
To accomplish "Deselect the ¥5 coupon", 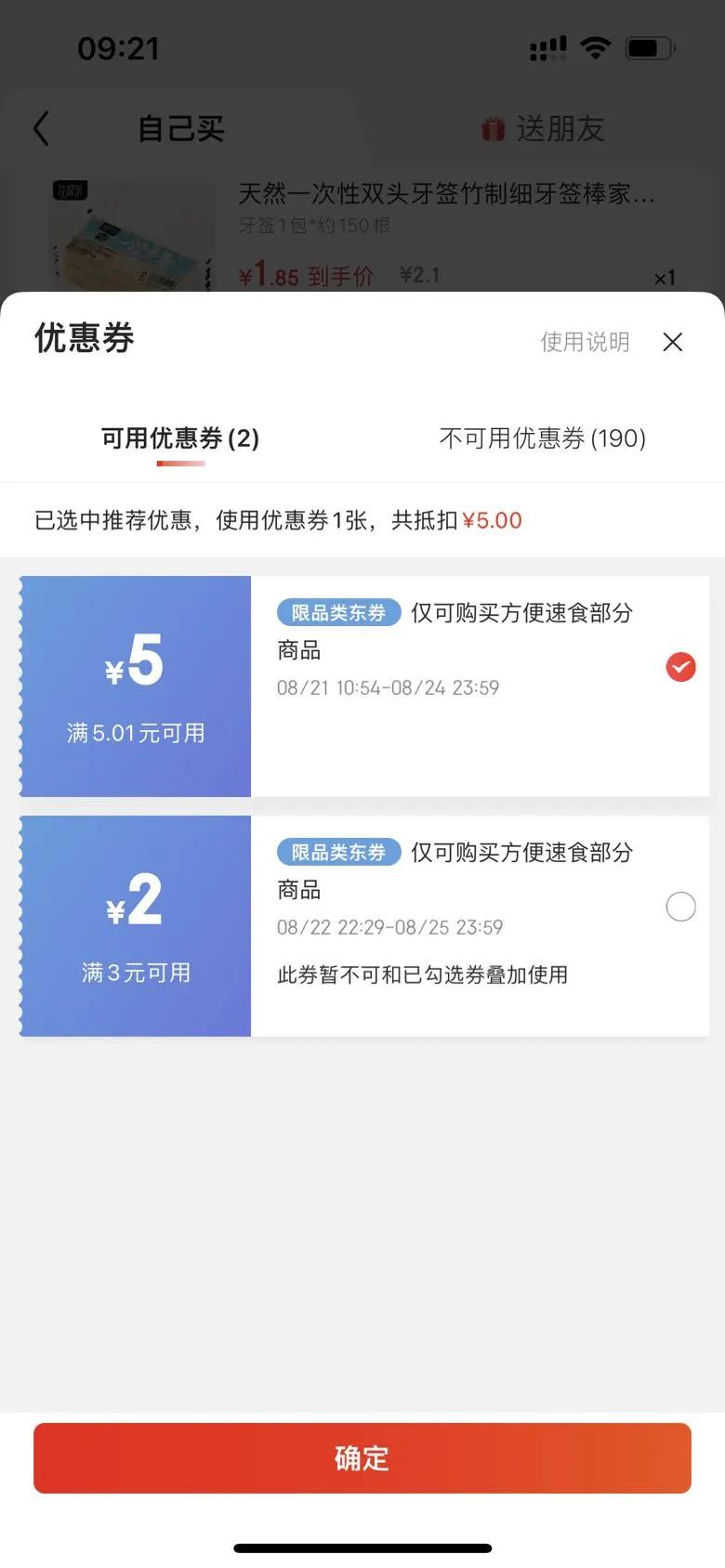I will tap(680, 667).
